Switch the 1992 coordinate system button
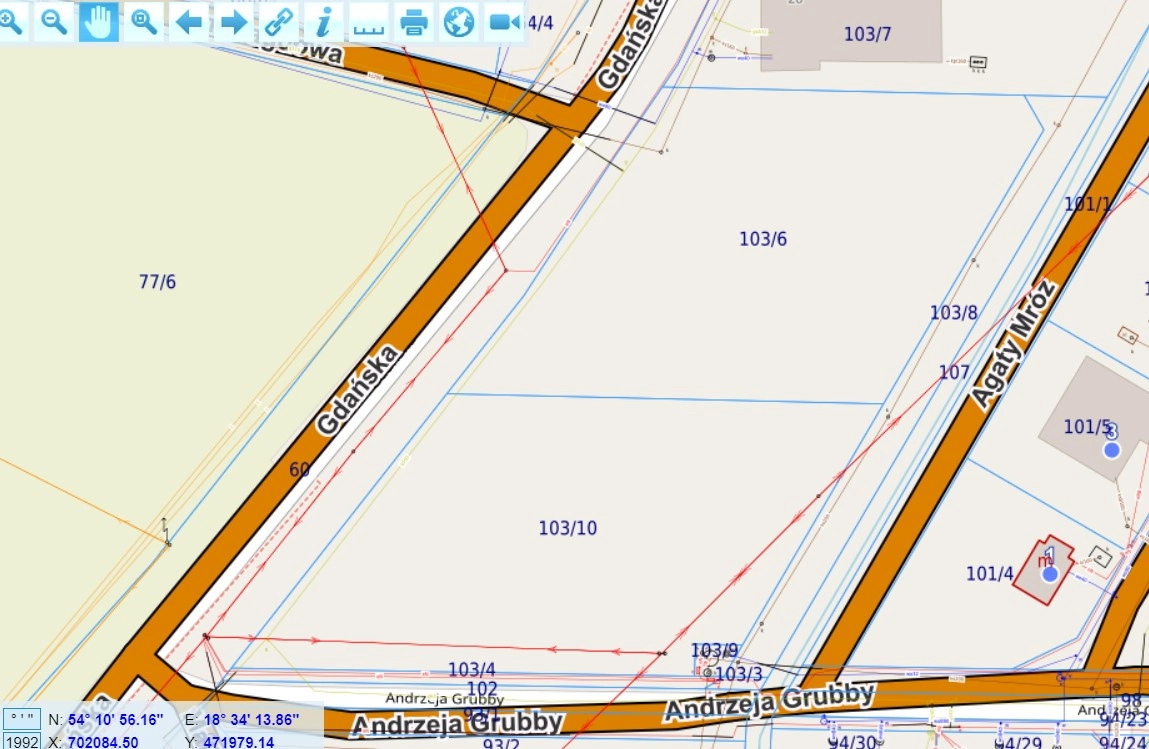 pos(22,742)
